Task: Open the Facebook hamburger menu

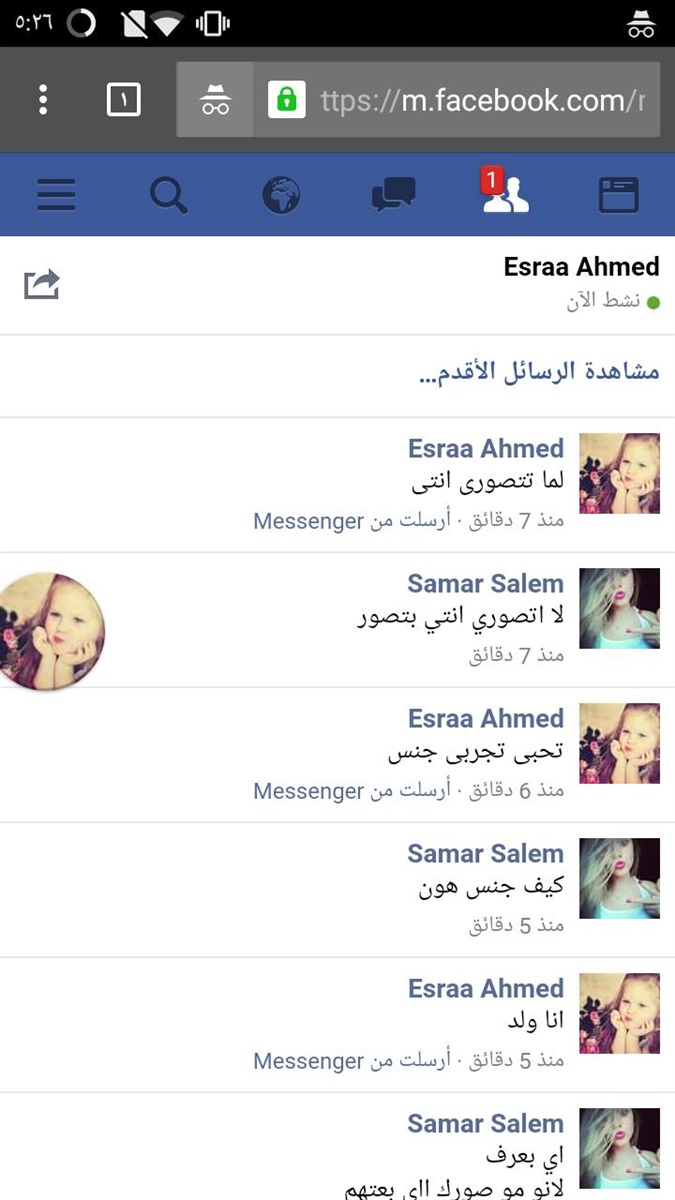Action: coord(56,195)
